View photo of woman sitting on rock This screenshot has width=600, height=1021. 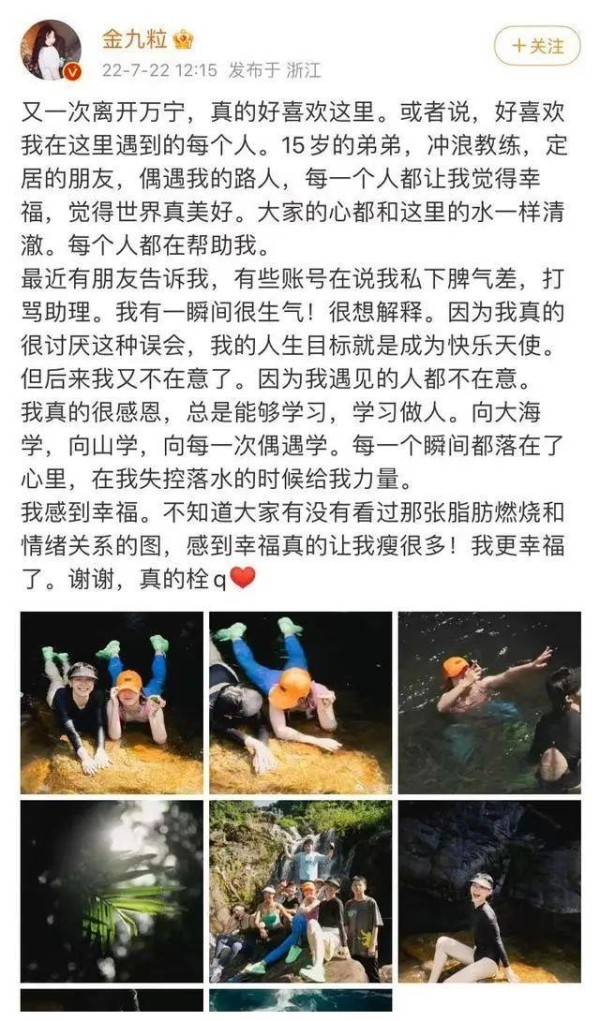489,891
